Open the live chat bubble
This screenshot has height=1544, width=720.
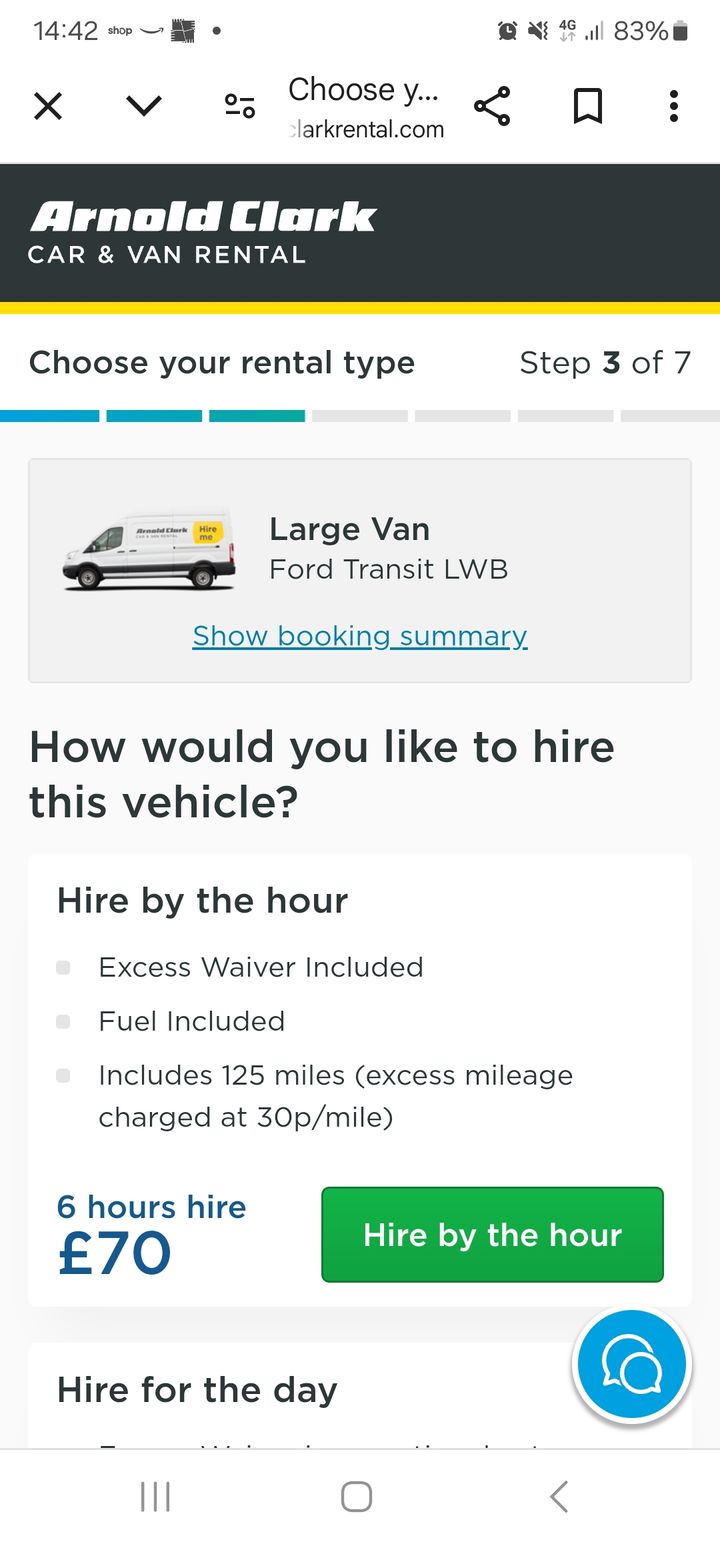(x=631, y=1366)
